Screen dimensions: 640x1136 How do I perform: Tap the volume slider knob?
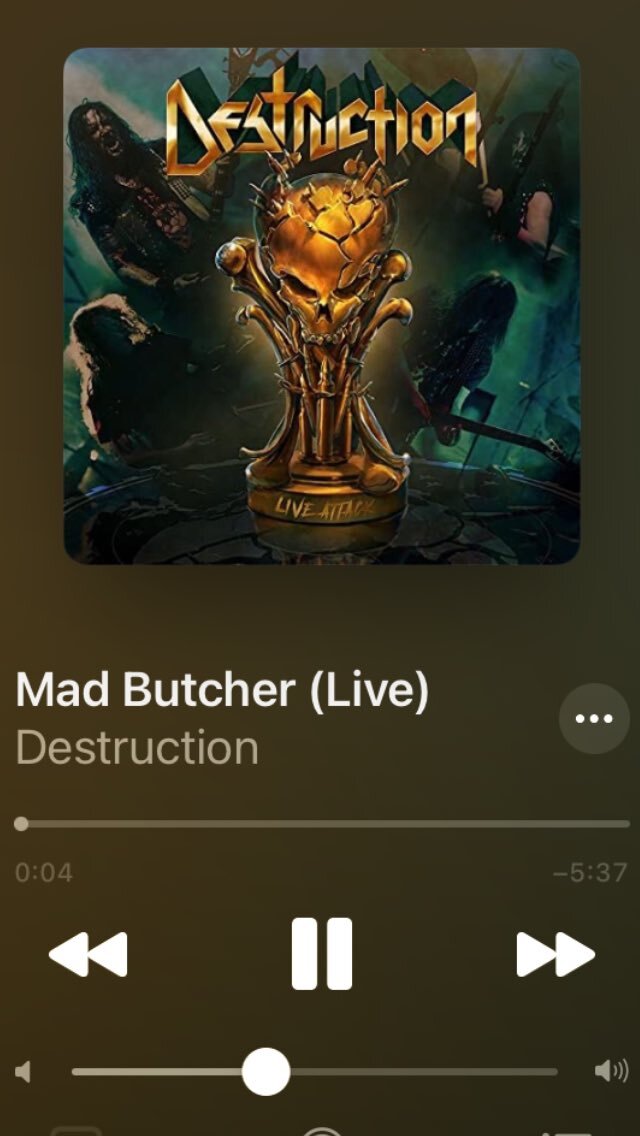click(x=266, y=1072)
